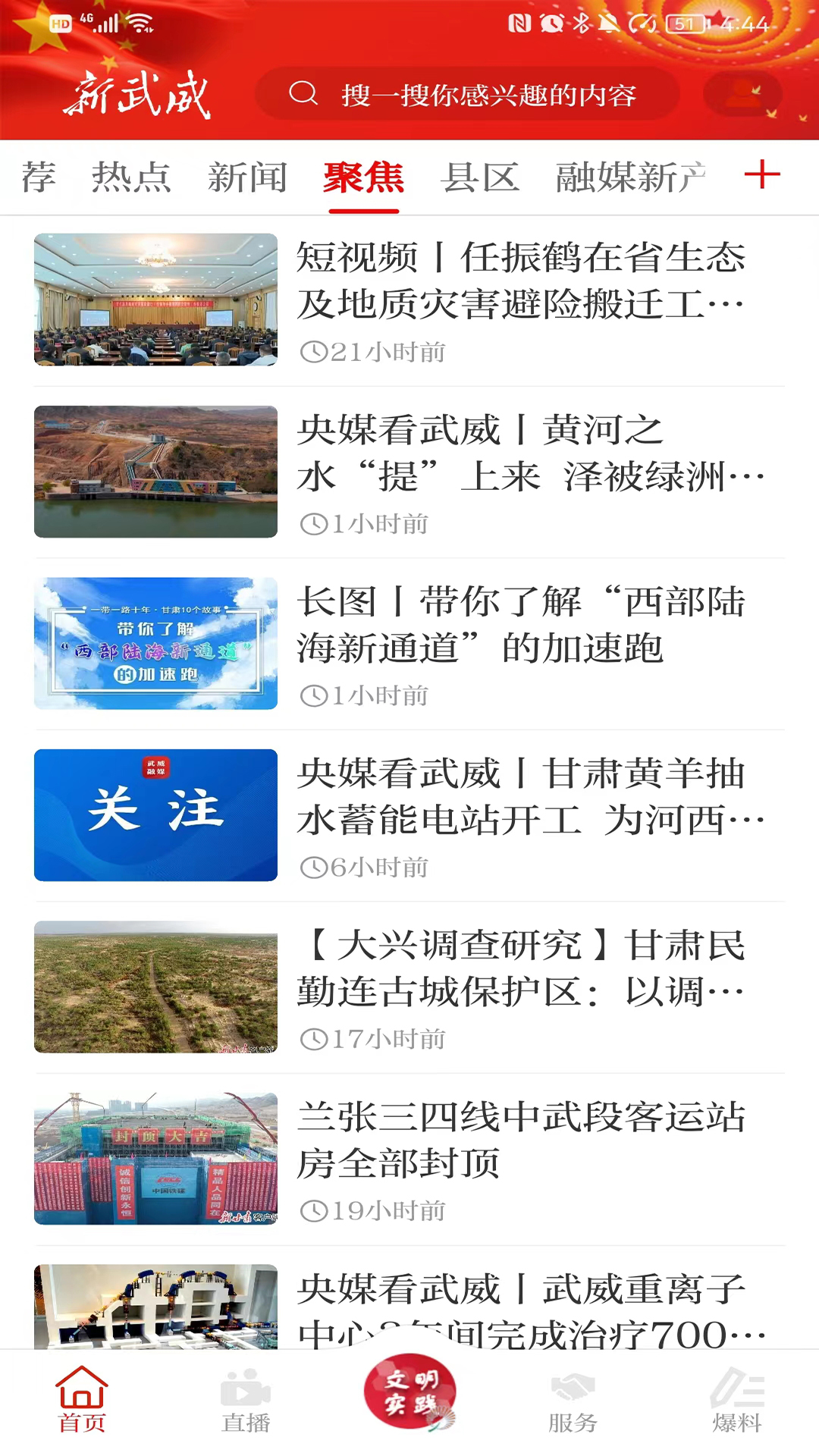819x1456 pixels.
Task: Switch to the 新闻 tab
Action: tap(248, 176)
